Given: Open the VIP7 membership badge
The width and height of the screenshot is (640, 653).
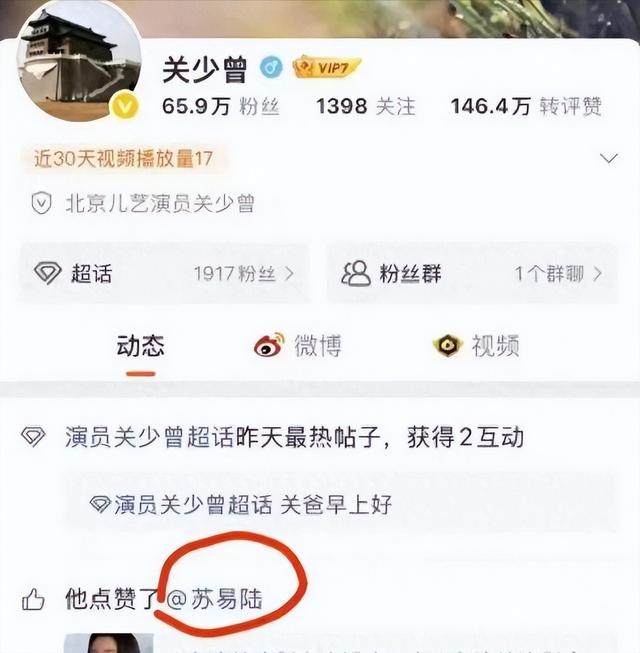Looking at the screenshot, I should pos(326,68).
